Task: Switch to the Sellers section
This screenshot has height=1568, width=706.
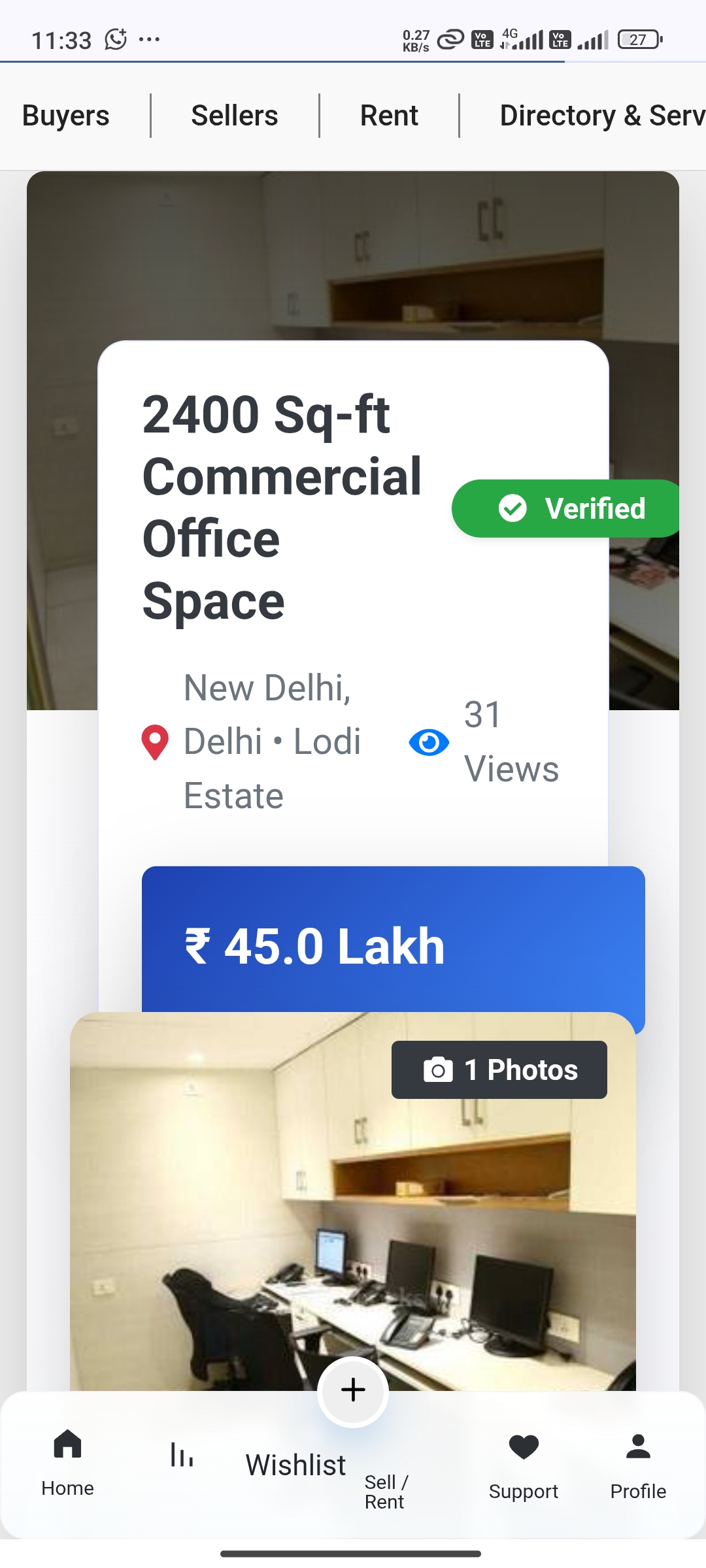Action: pos(234,116)
